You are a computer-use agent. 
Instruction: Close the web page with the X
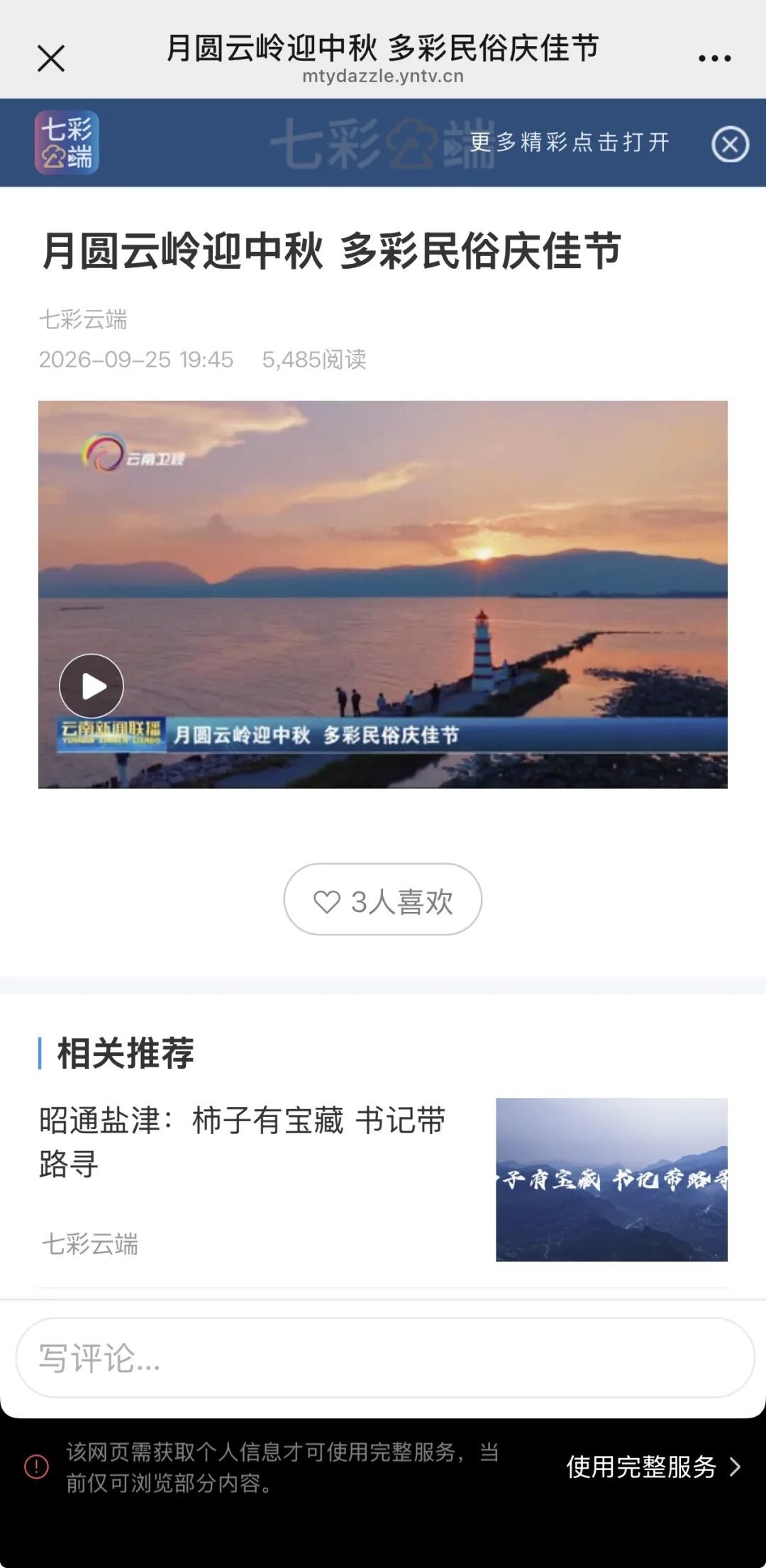pyautogui.click(x=51, y=58)
